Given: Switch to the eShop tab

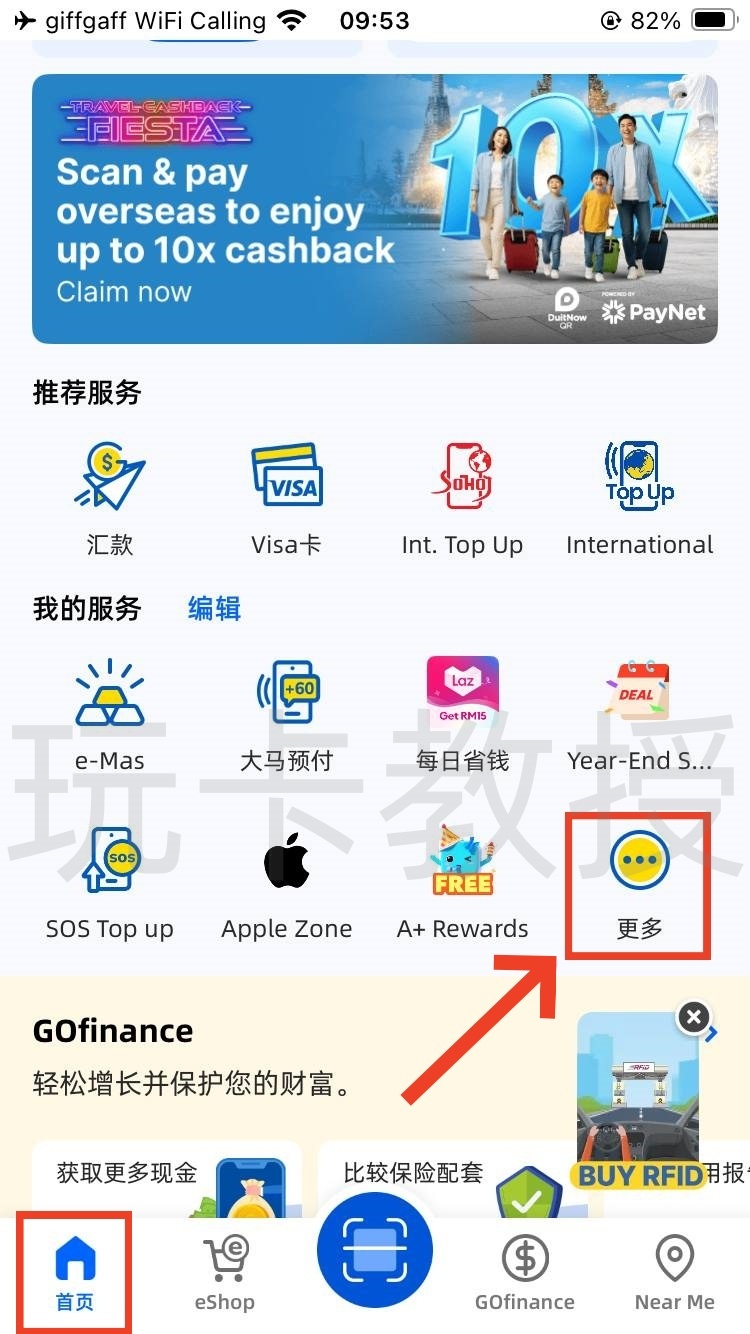Looking at the screenshot, I should 224,1273.
